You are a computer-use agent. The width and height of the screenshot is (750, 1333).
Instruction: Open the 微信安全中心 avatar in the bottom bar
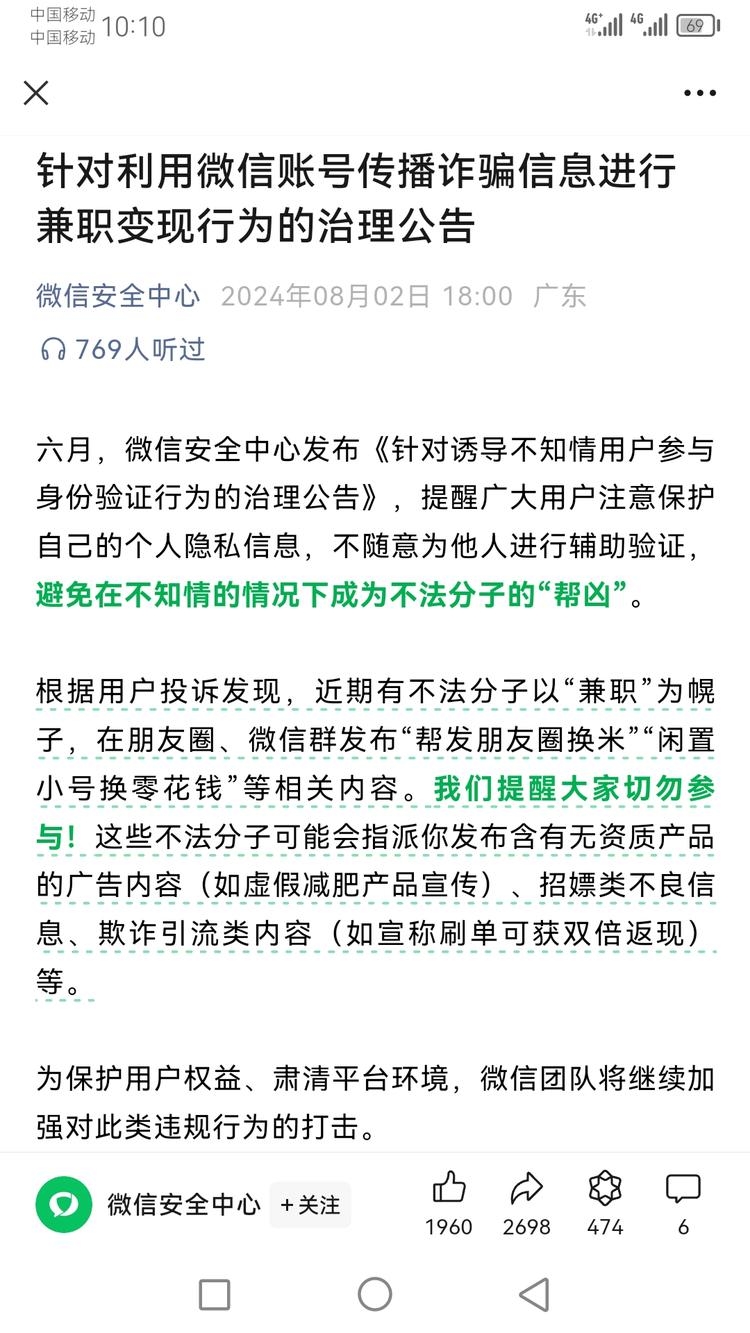[x=64, y=1204]
